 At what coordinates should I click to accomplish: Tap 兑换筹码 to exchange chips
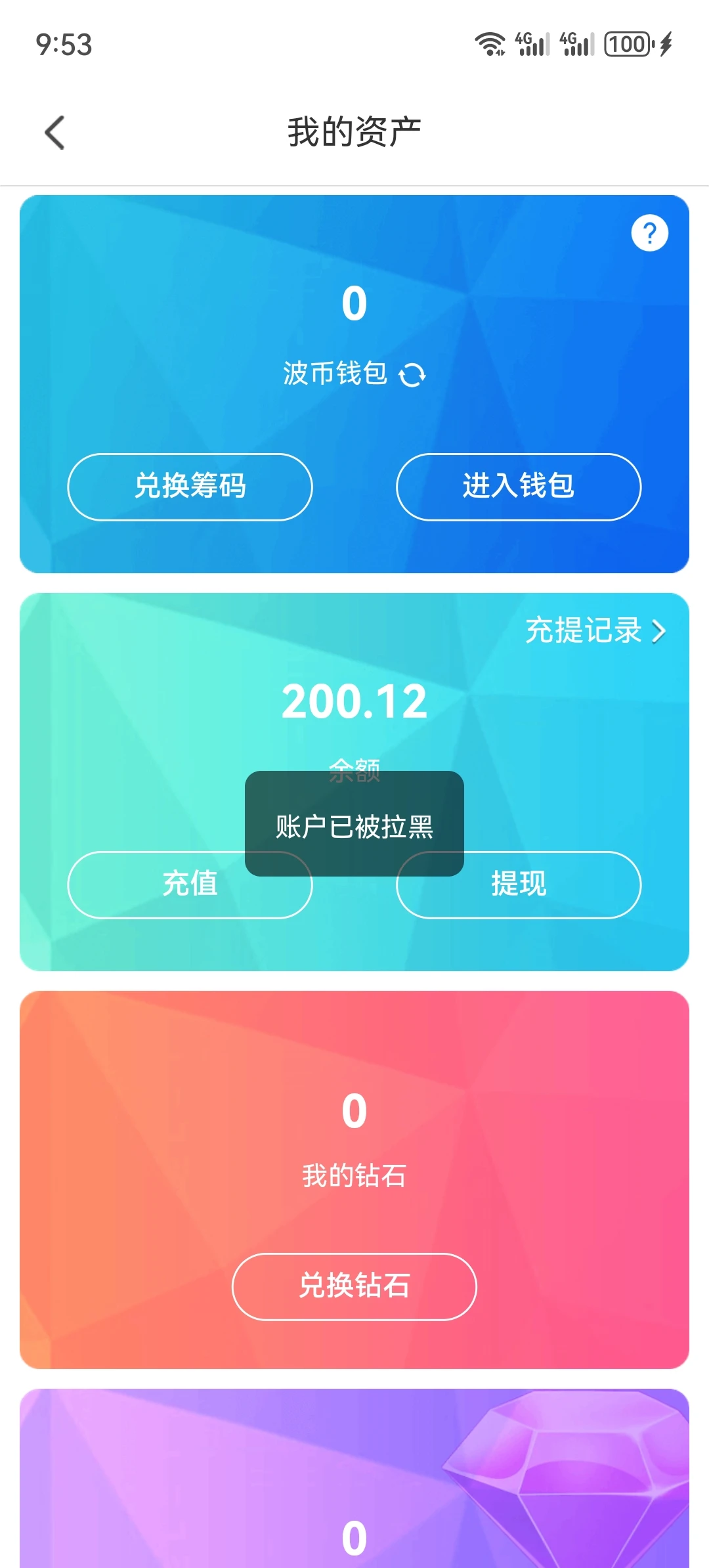[x=190, y=487]
